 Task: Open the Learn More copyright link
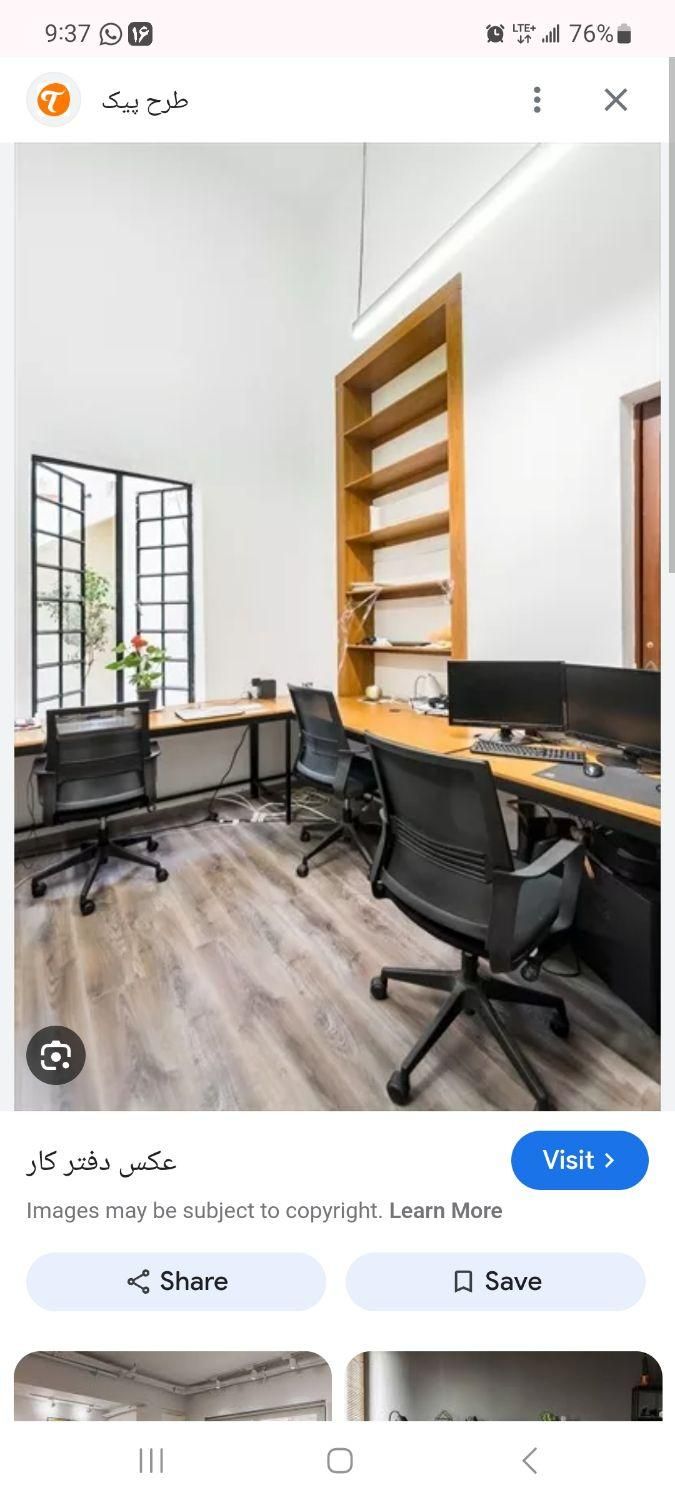[445, 1210]
